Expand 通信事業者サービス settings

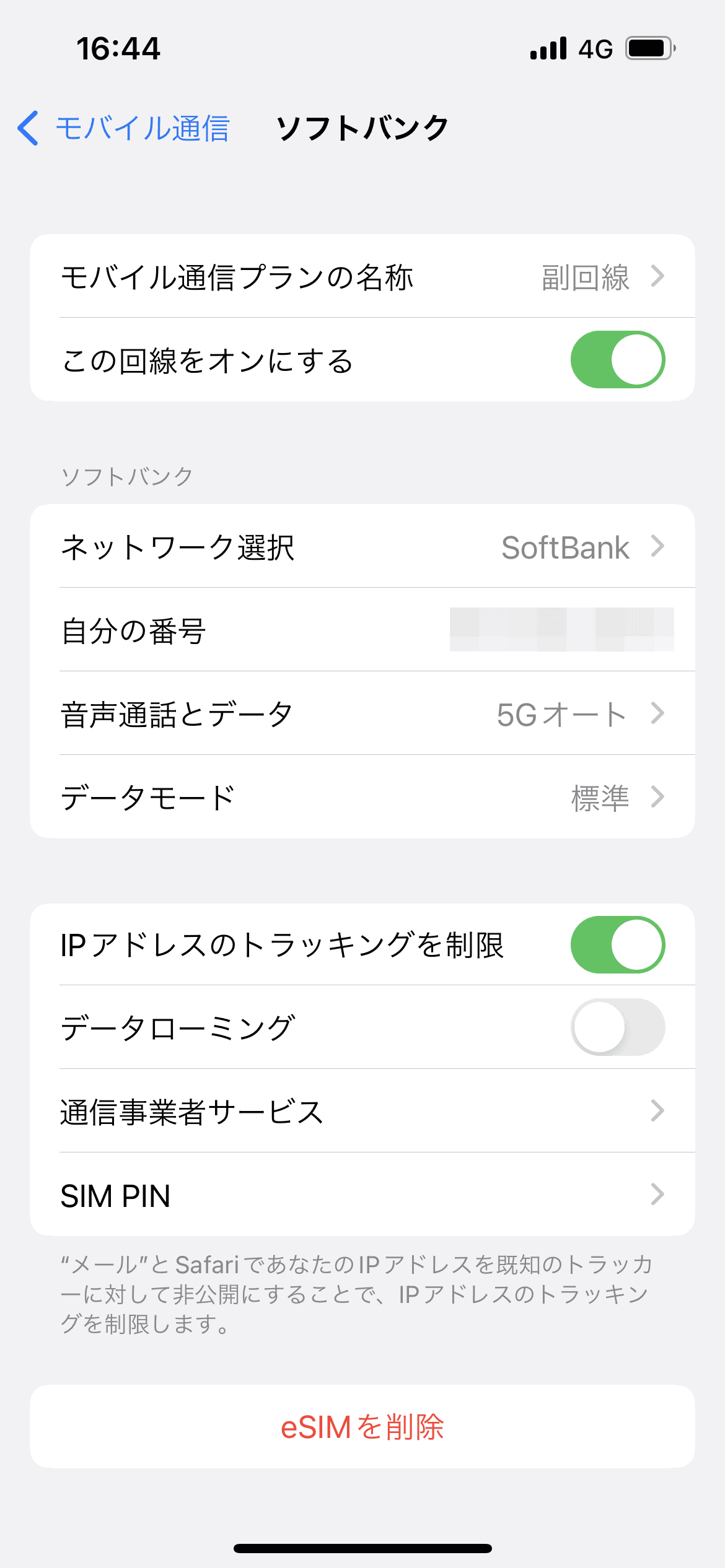click(x=362, y=1110)
